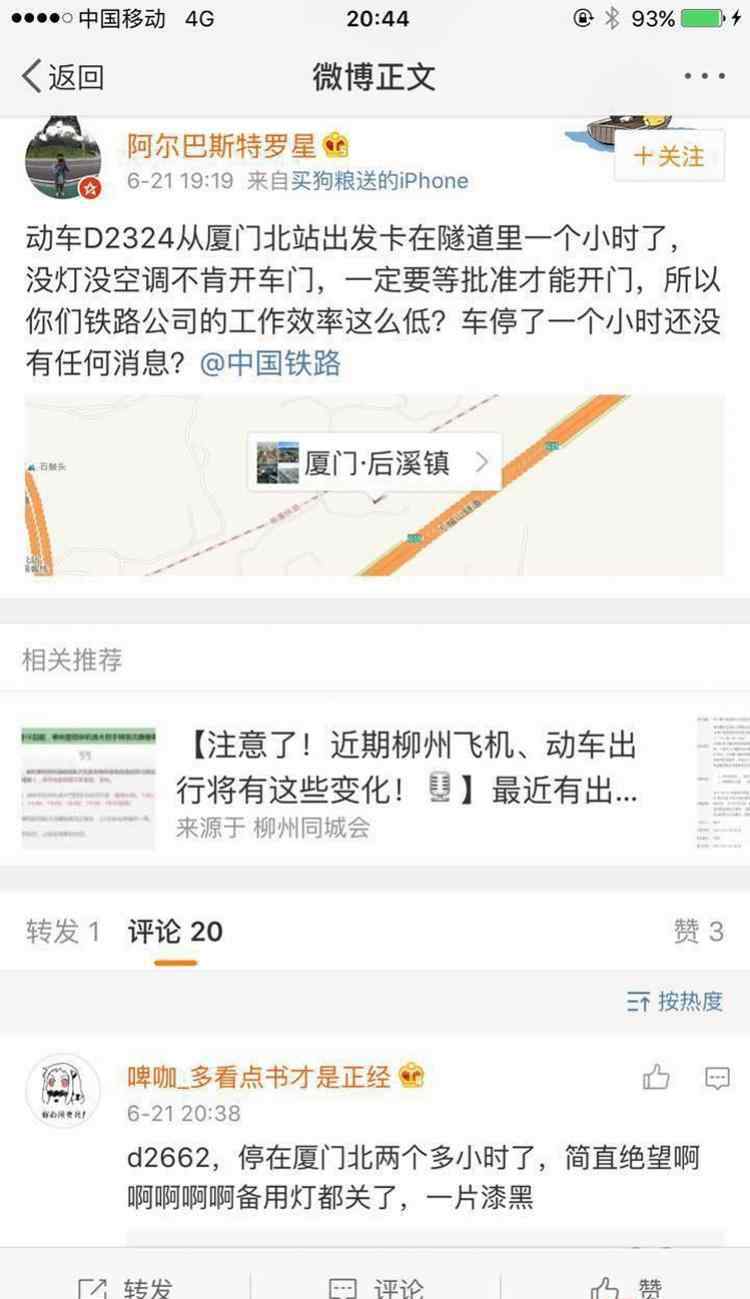The image size is (750, 1299).
Task: Reply to 啤咖_多看点书才是正经's comment
Action: [717, 1077]
